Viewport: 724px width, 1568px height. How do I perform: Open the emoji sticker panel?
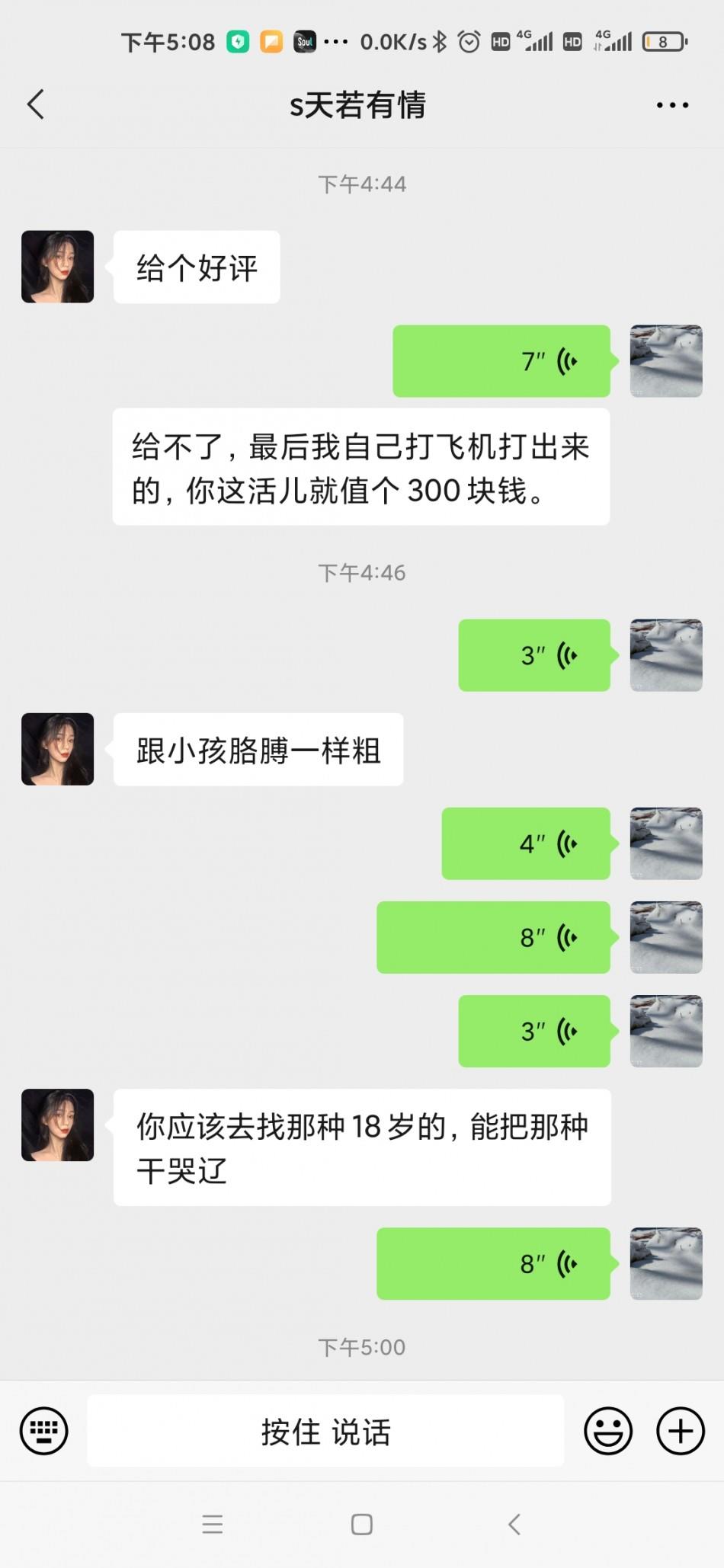click(x=608, y=1431)
